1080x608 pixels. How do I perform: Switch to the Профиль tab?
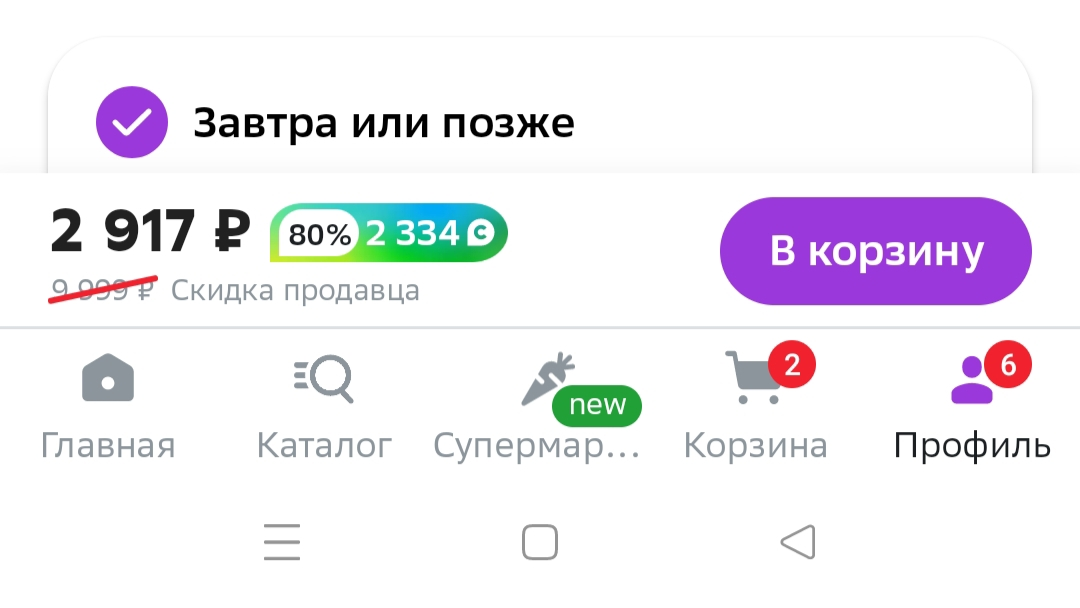pyautogui.click(x=972, y=407)
